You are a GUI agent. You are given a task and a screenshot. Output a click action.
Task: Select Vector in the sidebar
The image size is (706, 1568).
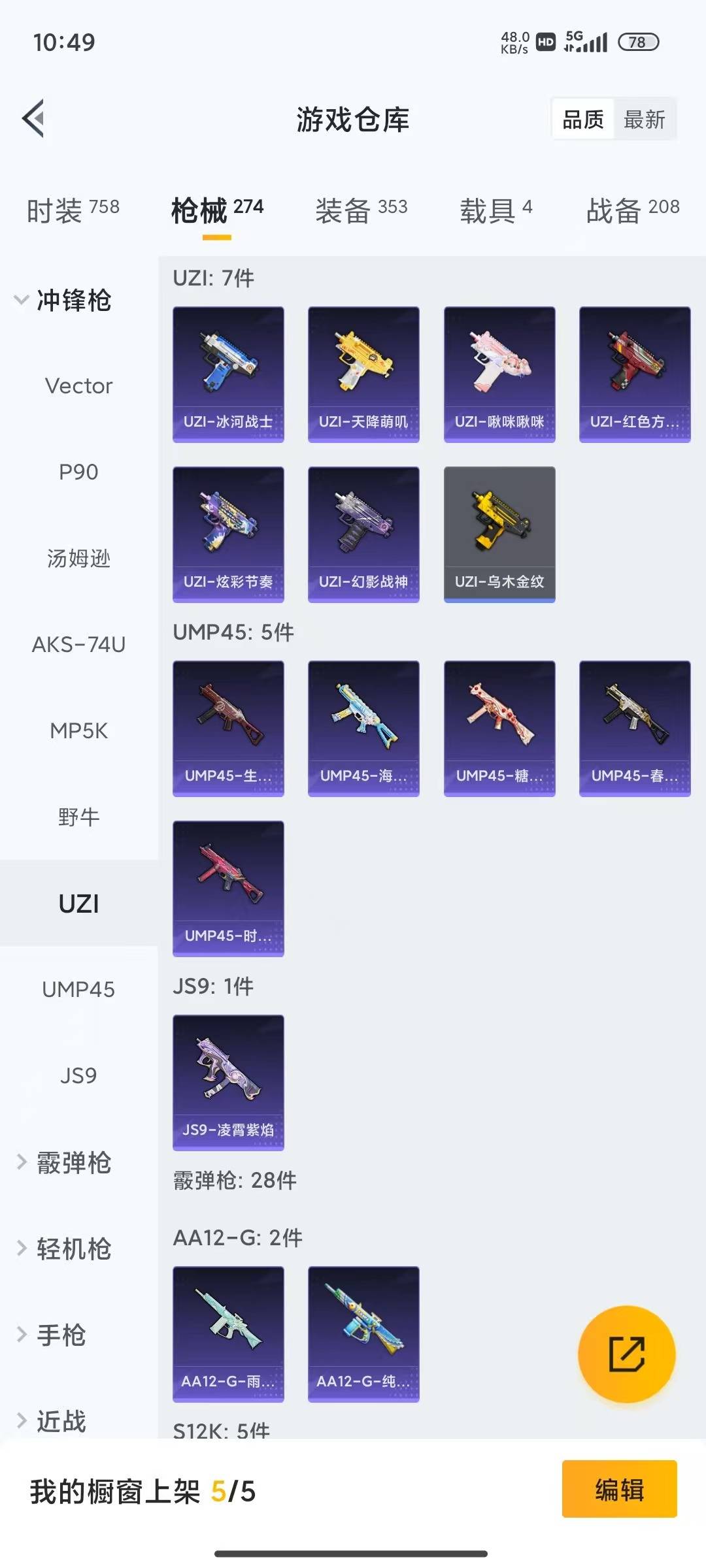(78, 385)
